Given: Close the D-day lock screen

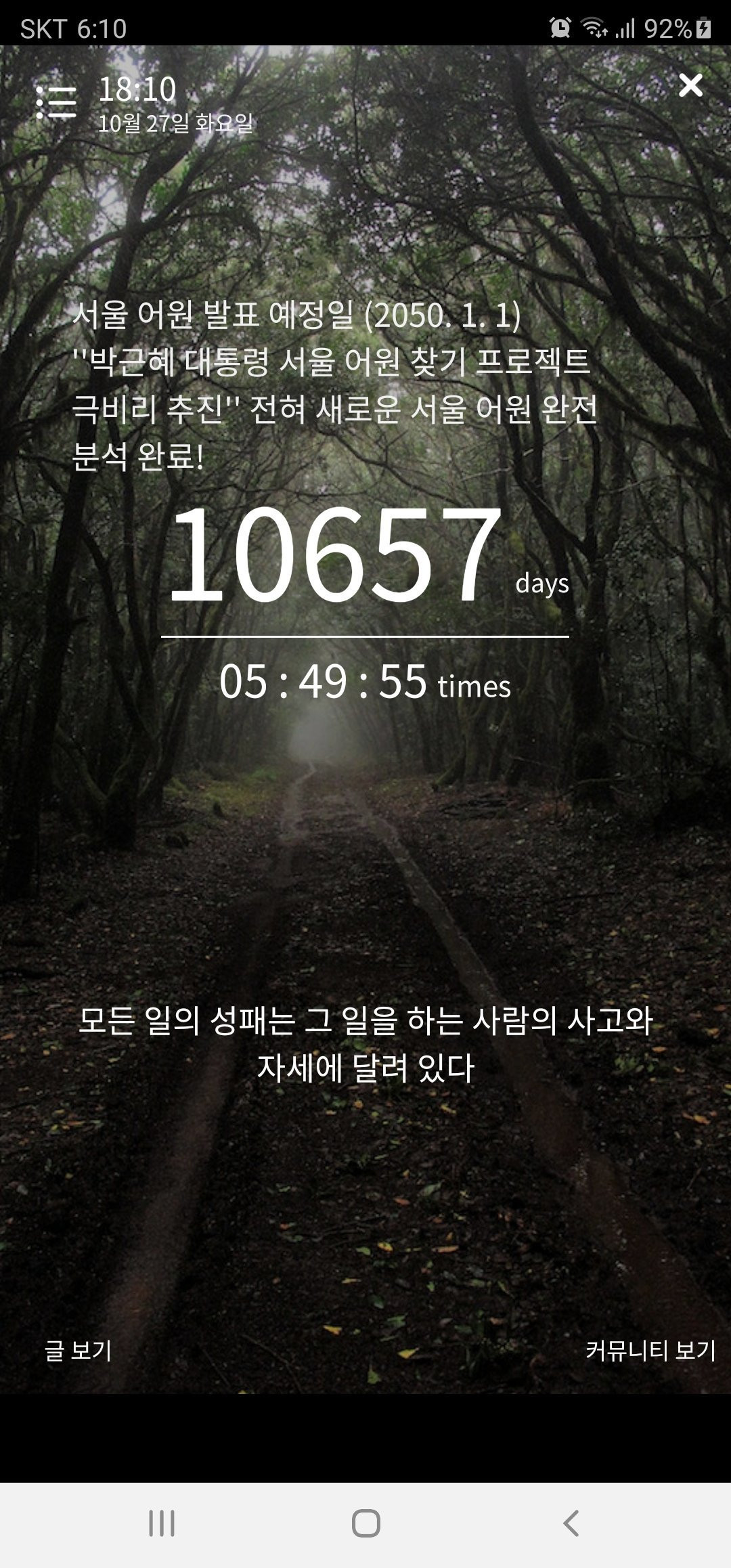Looking at the screenshot, I should [x=690, y=86].
